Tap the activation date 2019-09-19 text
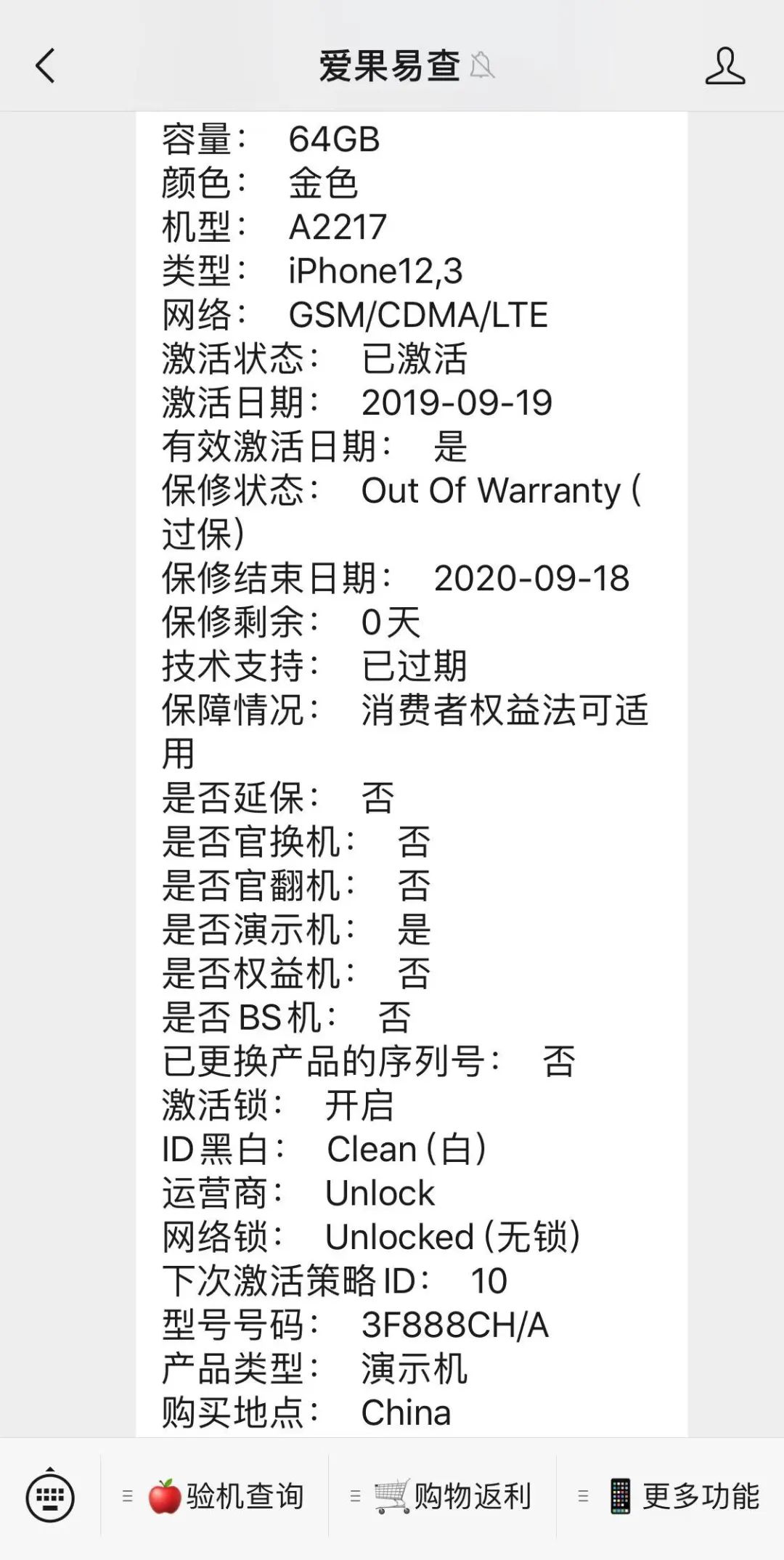Screen dimensions: 784x1560 coord(457,402)
